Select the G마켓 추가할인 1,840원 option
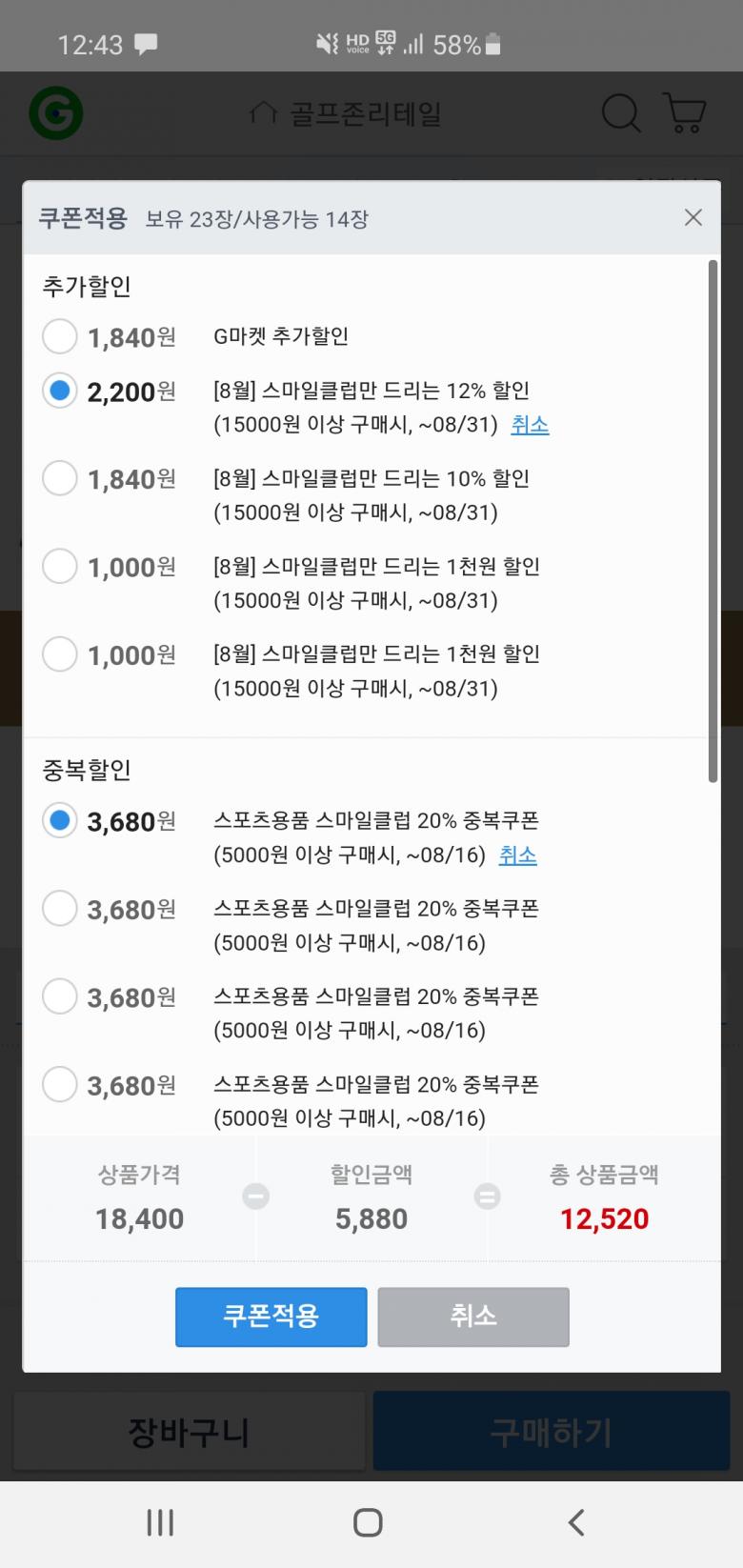The image size is (743, 1568). (x=60, y=336)
